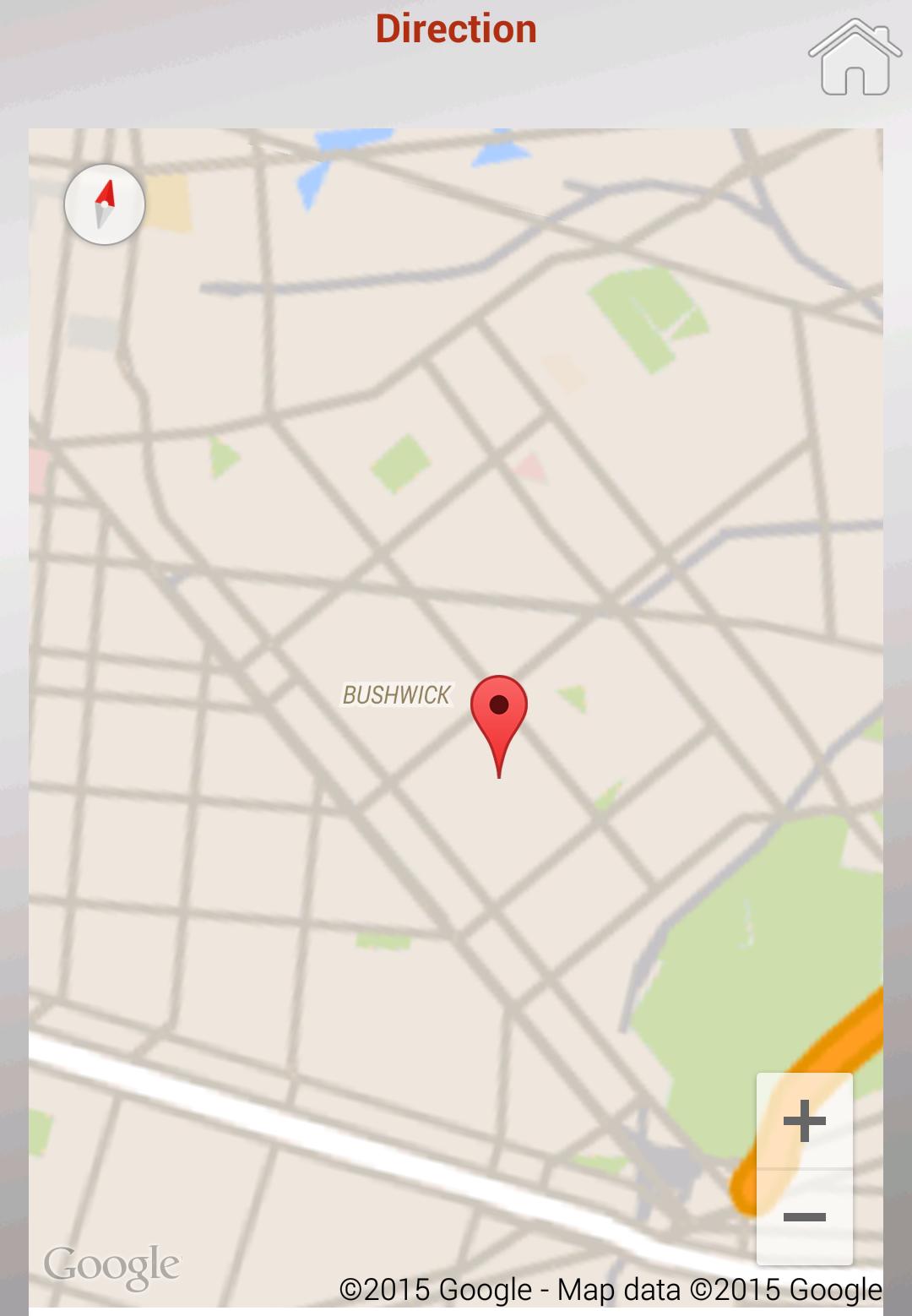This screenshot has width=912, height=1316.
Task: Zoom out on the map
Action: pyautogui.click(x=804, y=1216)
